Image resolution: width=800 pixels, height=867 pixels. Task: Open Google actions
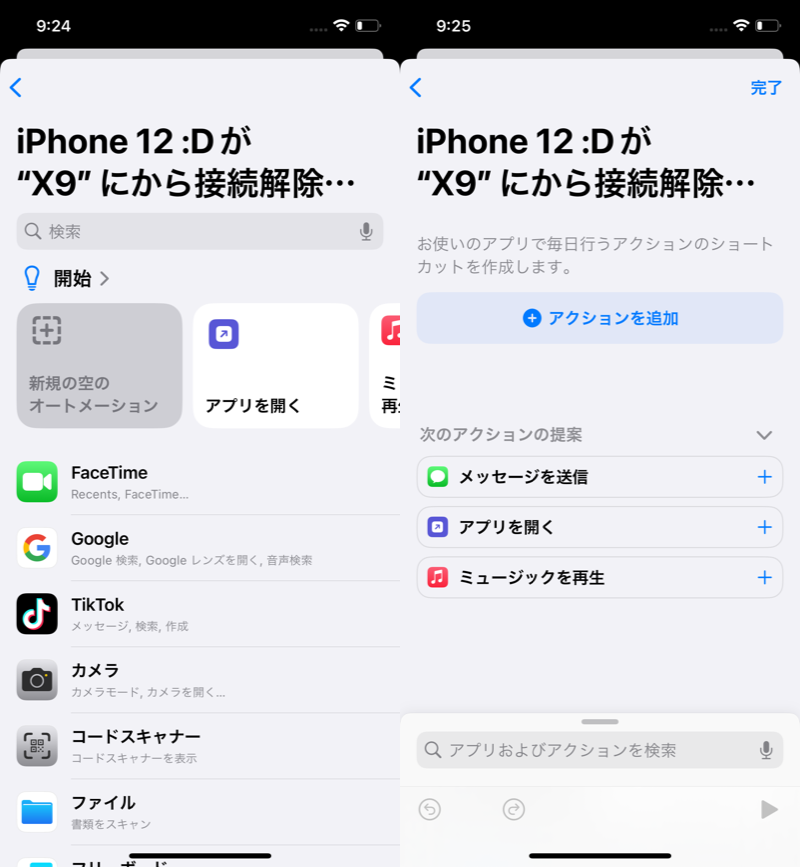[200, 548]
